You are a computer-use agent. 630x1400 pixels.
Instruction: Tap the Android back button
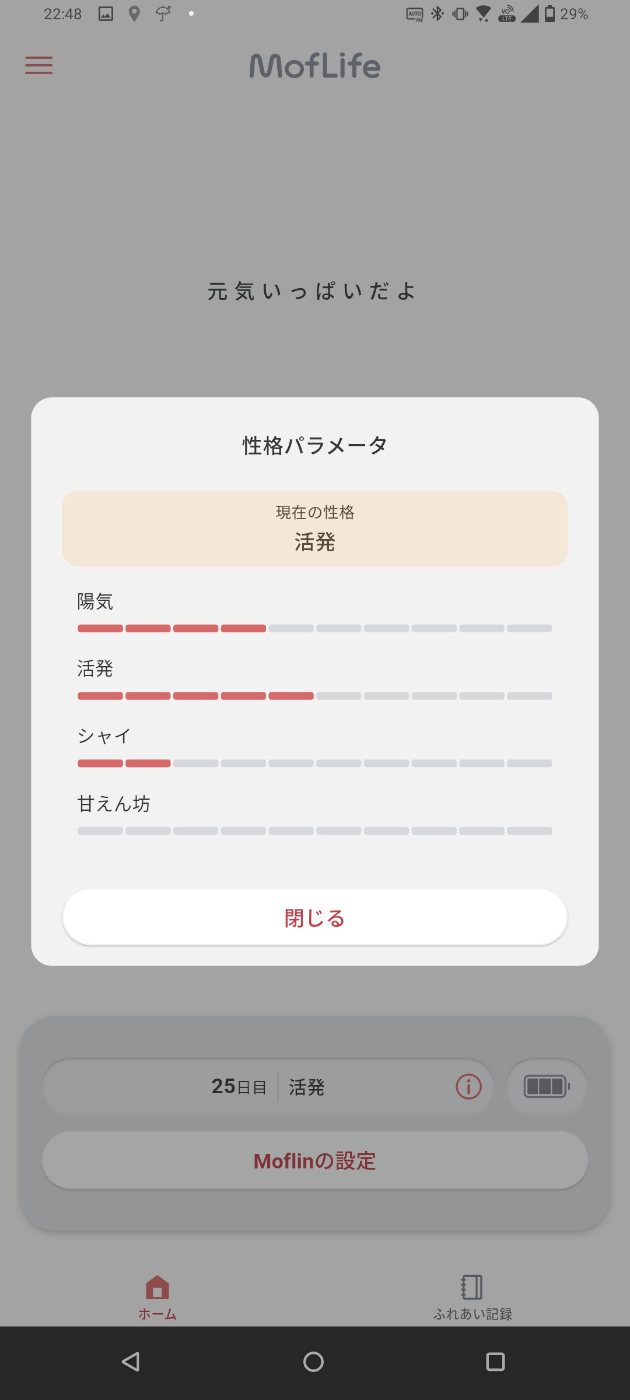130,1362
